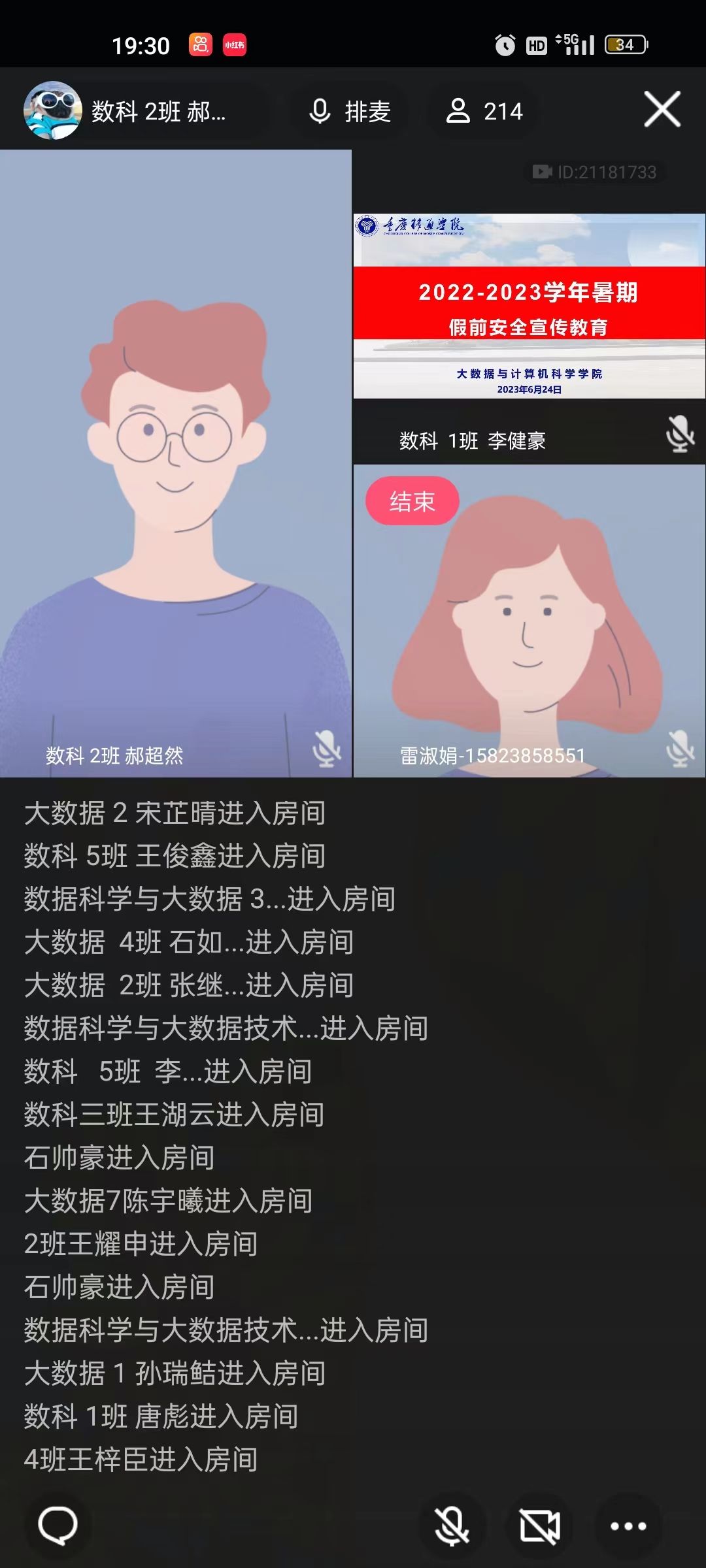Close the live room with the X

click(x=662, y=110)
